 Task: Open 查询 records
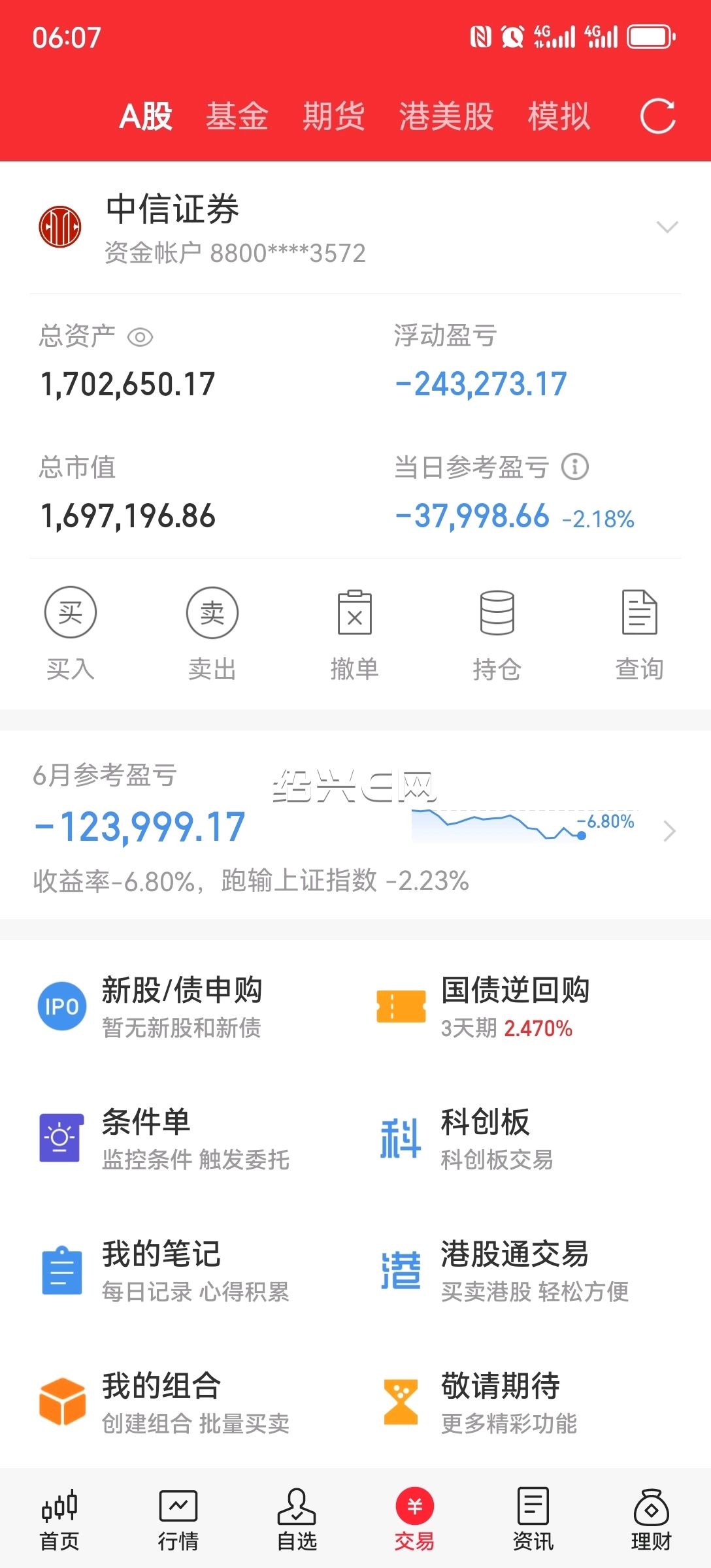[x=639, y=632]
